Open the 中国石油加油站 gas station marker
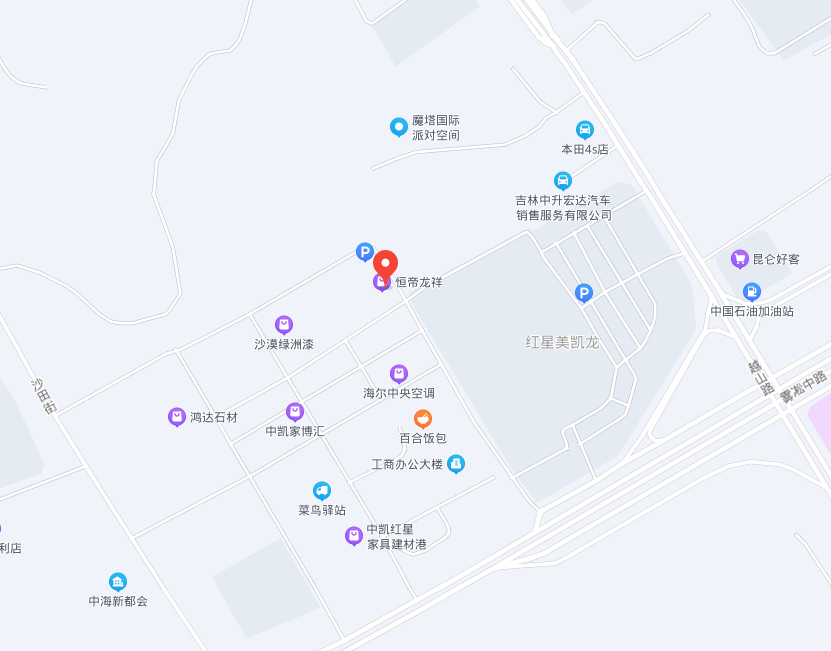This screenshot has height=651, width=831. coord(752,292)
